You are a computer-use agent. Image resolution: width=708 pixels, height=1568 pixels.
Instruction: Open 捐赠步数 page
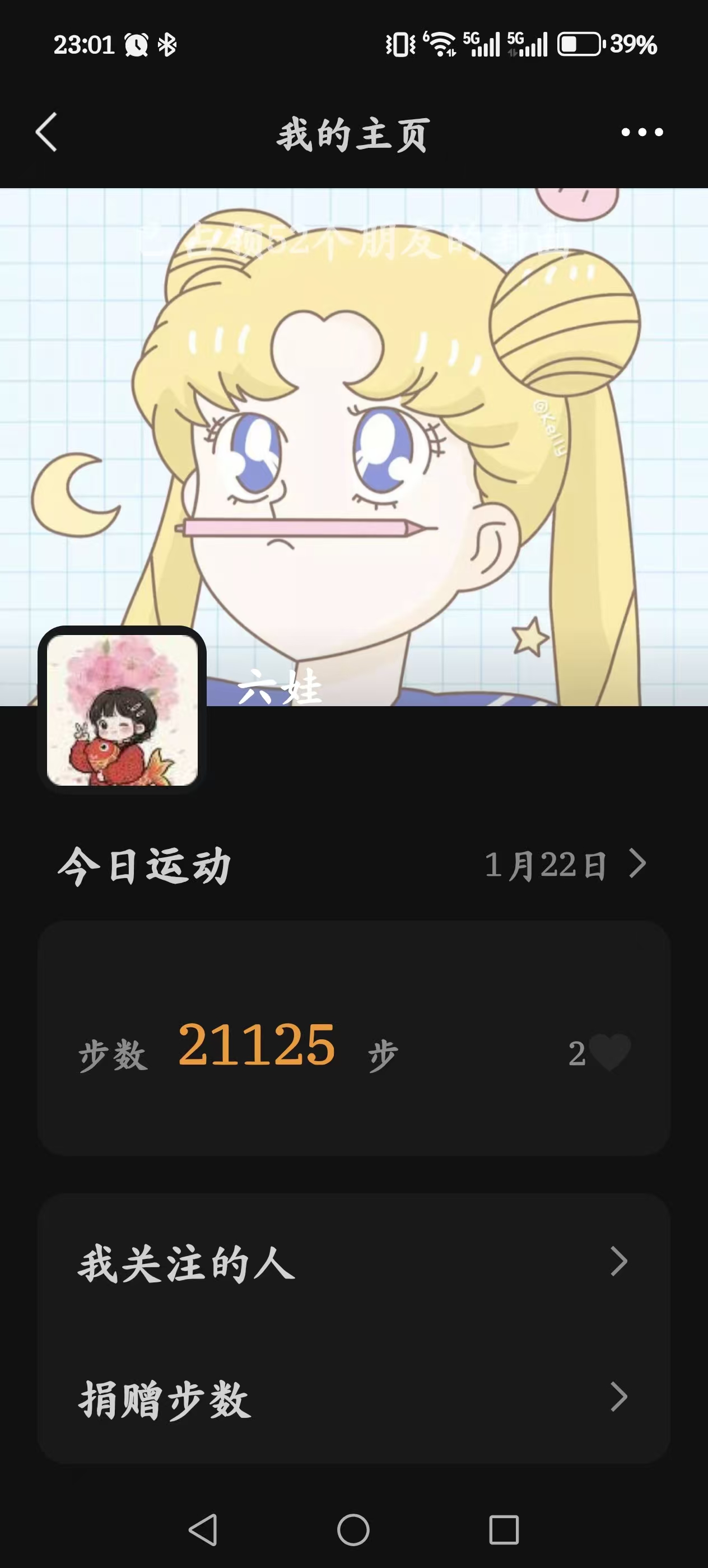pyautogui.click(x=353, y=1397)
